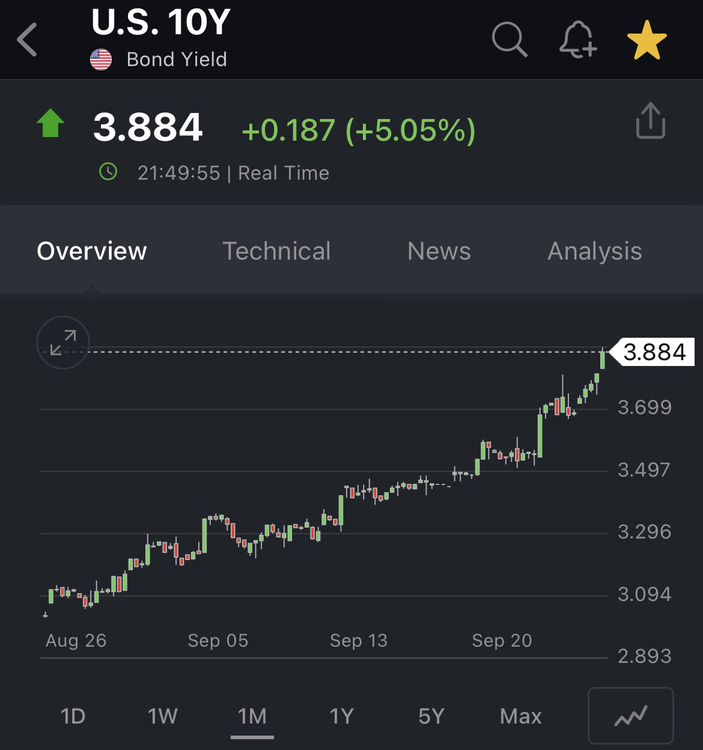Open the News tab
This screenshot has width=703, height=750.
tap(439, 251)
